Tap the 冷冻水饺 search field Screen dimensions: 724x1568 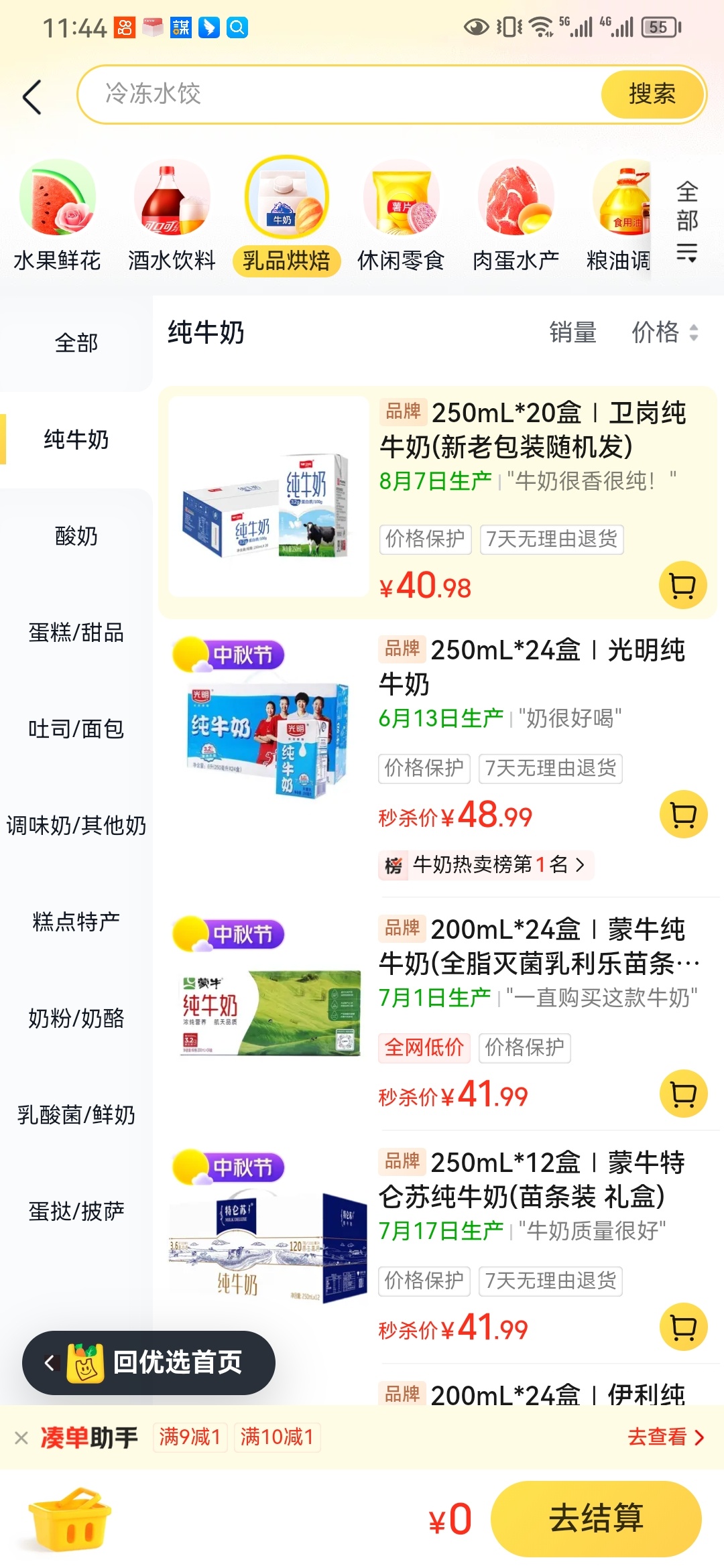pos(335,94)
